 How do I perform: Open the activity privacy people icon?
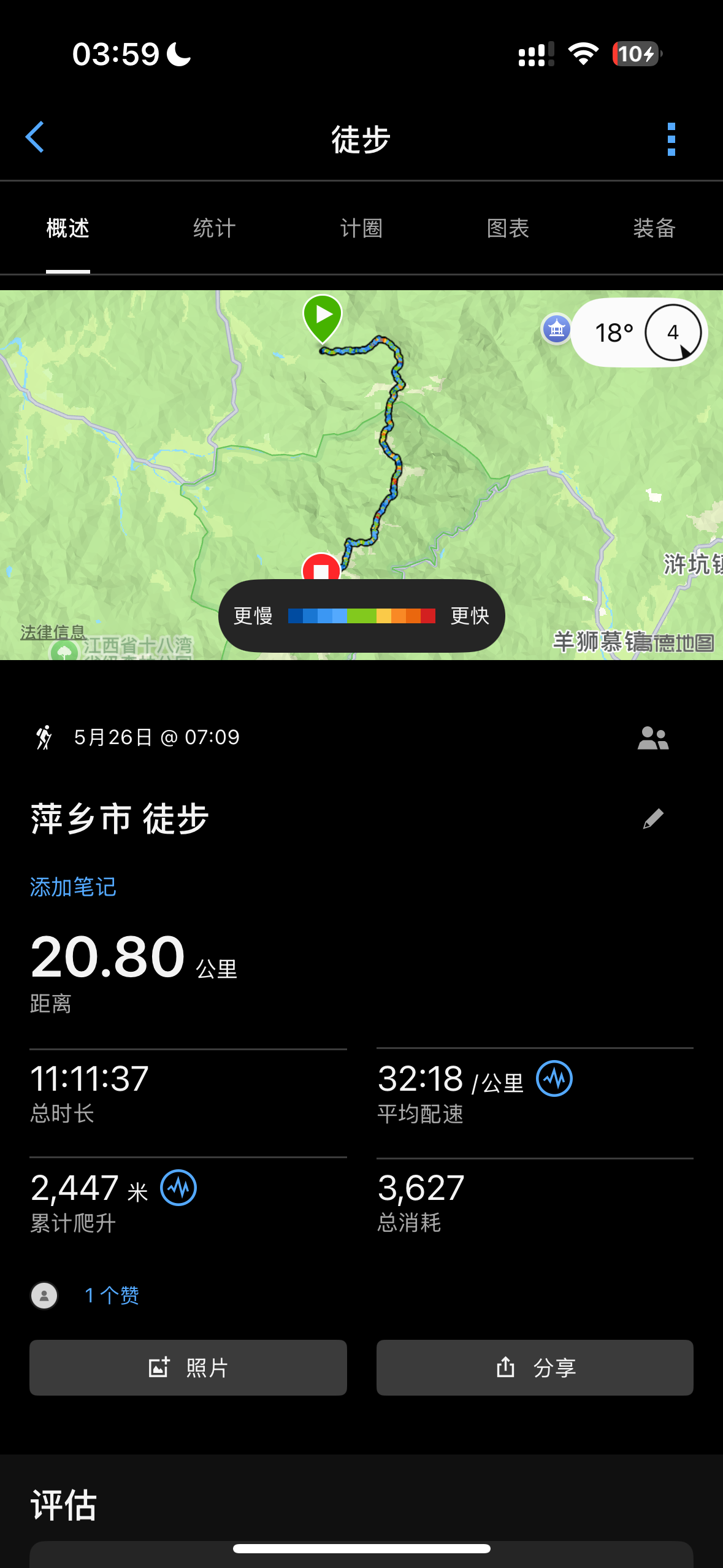[x=653, y=738]
